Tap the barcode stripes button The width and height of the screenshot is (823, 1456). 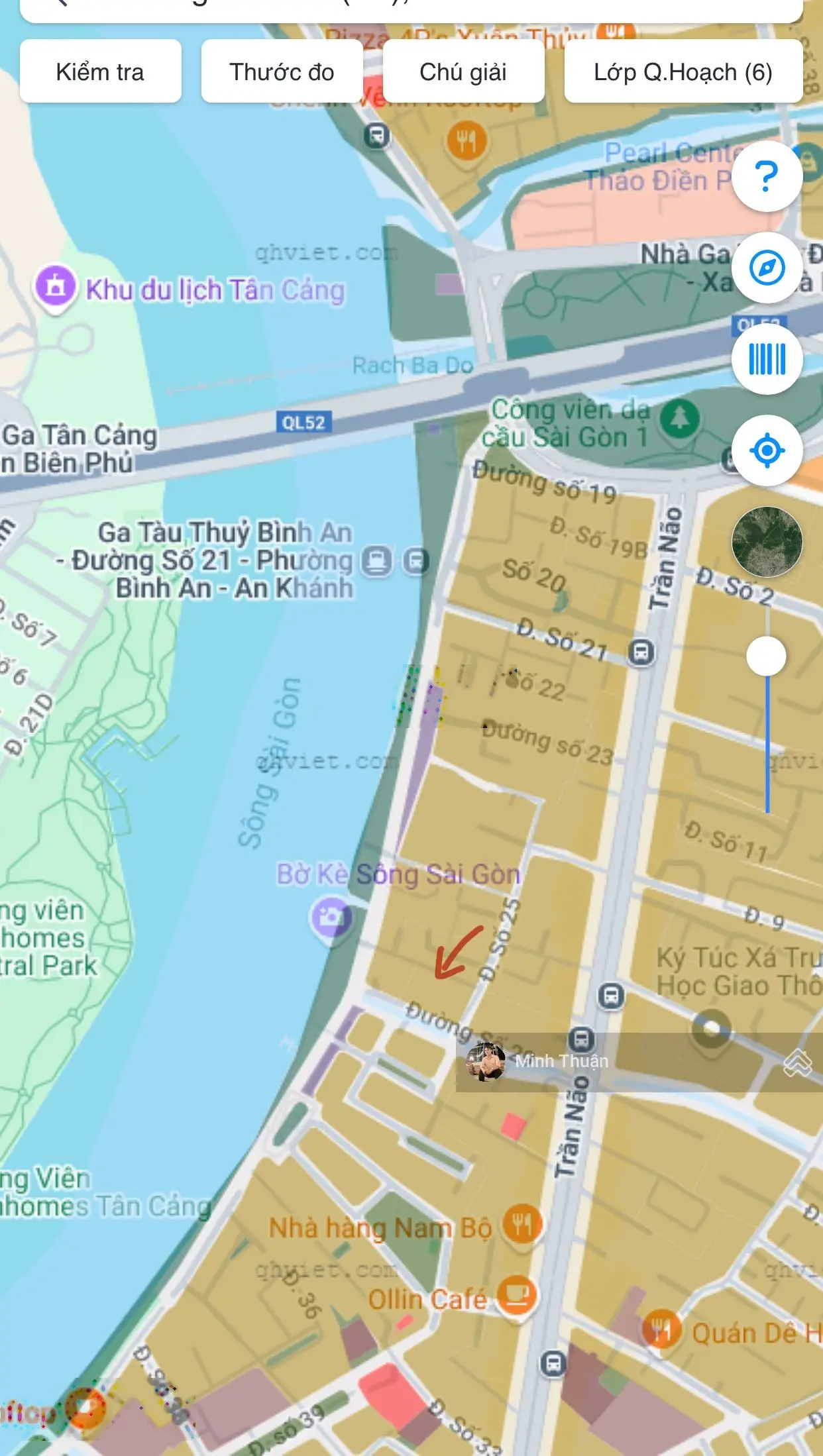pyautogui.click(x=767, y=359)
